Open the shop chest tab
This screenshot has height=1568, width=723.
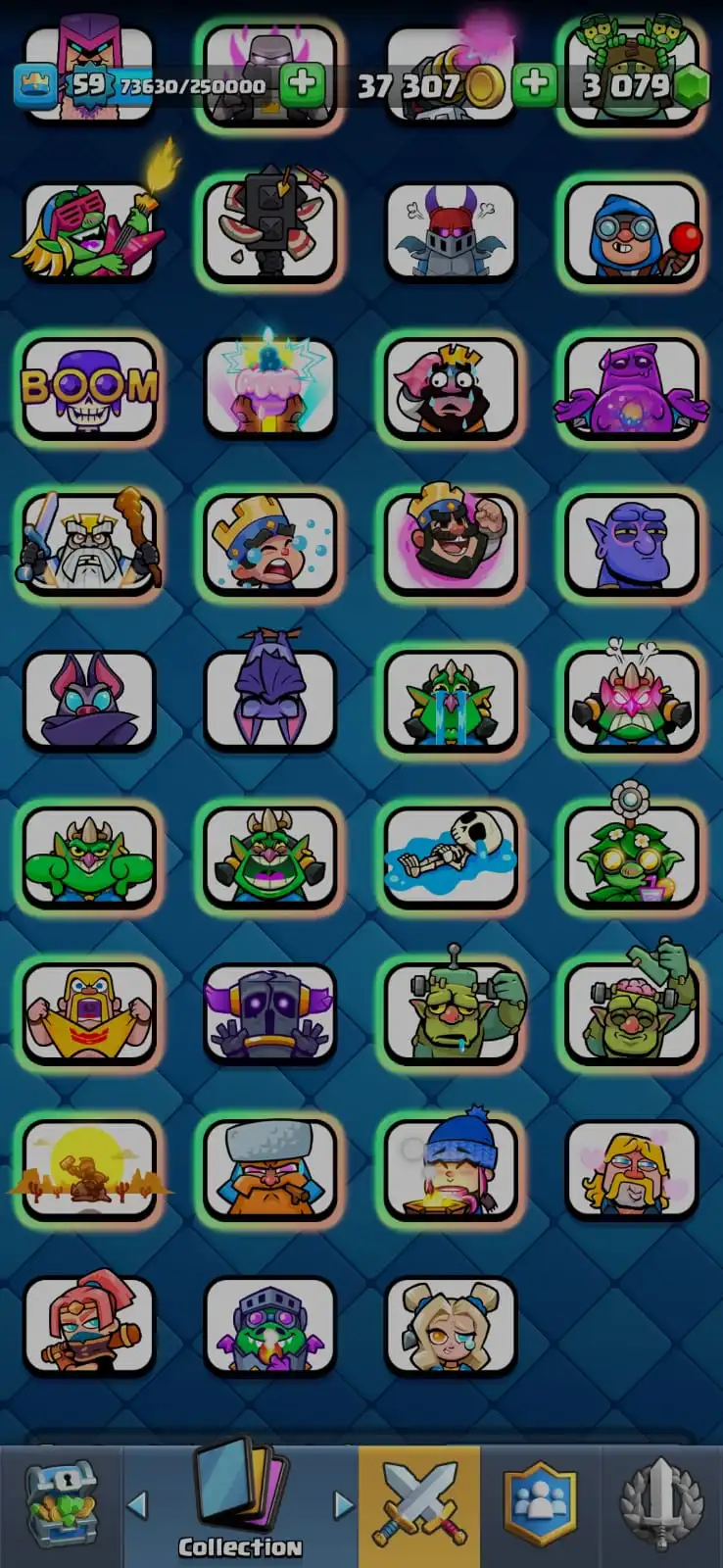[x=61, y=1505]
